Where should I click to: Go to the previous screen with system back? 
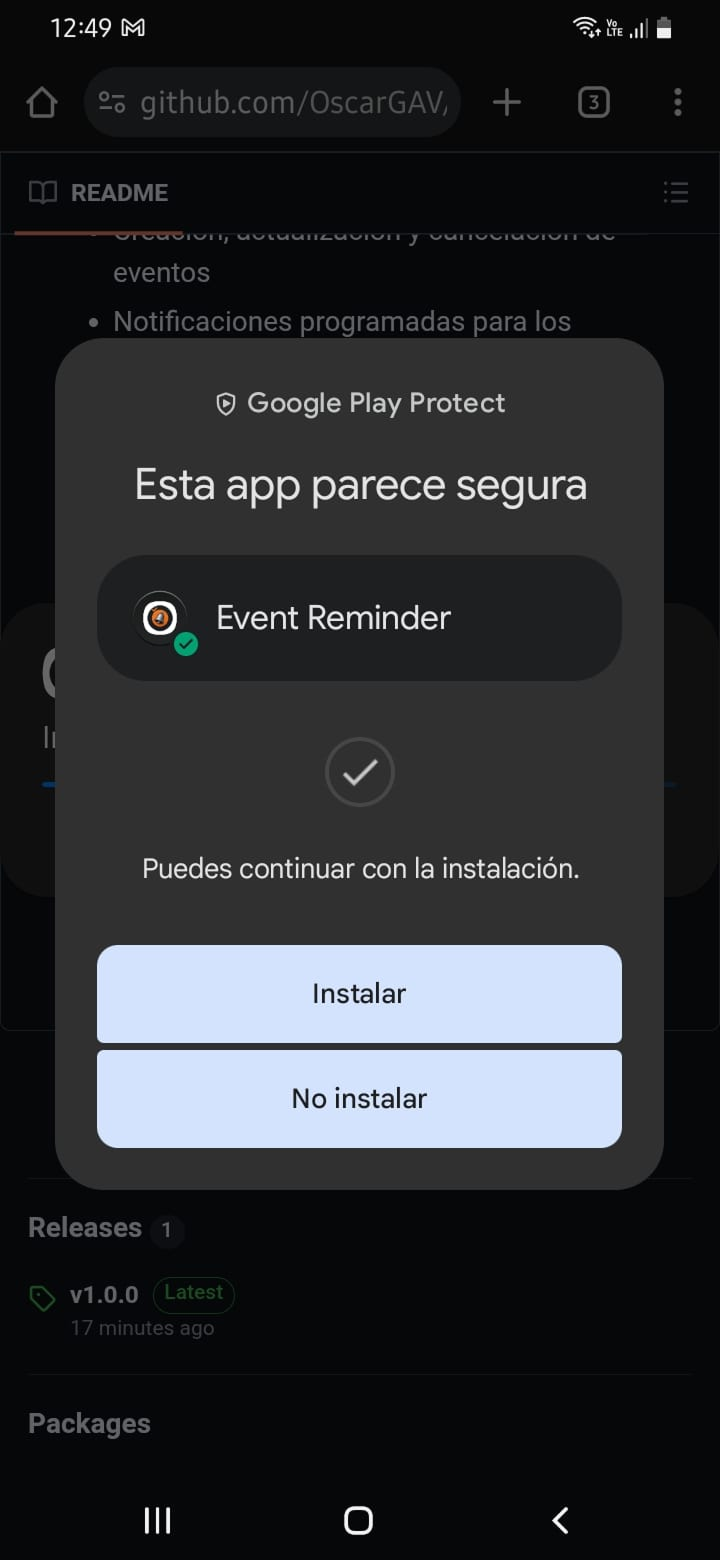560,1520
